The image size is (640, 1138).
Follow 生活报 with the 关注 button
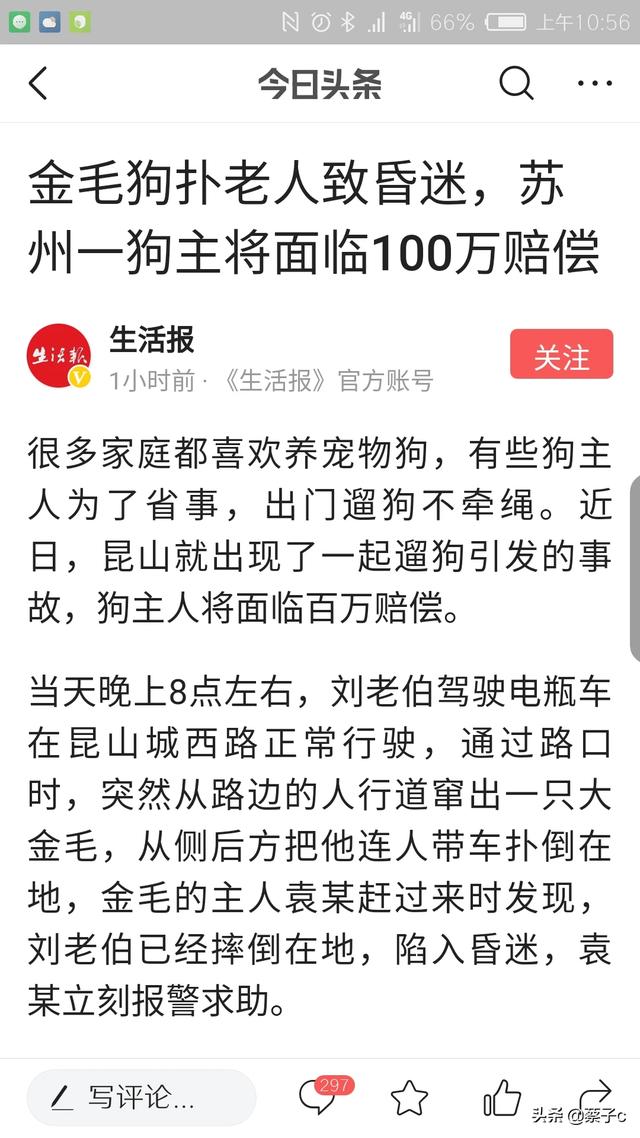click(562, 354)
